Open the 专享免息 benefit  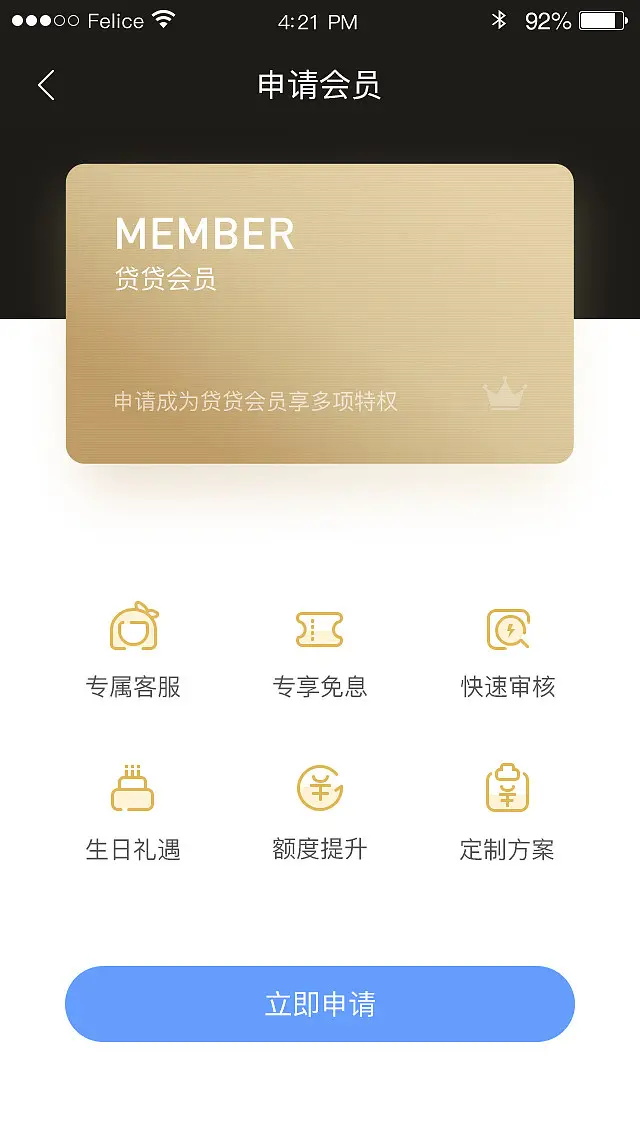click(320, 650)
